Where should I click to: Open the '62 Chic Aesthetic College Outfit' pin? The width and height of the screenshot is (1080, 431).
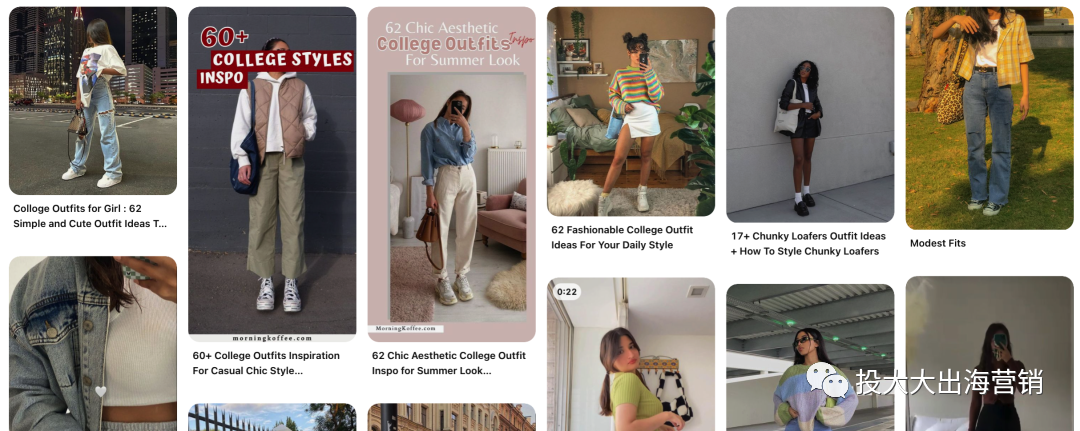pos(451,175)
